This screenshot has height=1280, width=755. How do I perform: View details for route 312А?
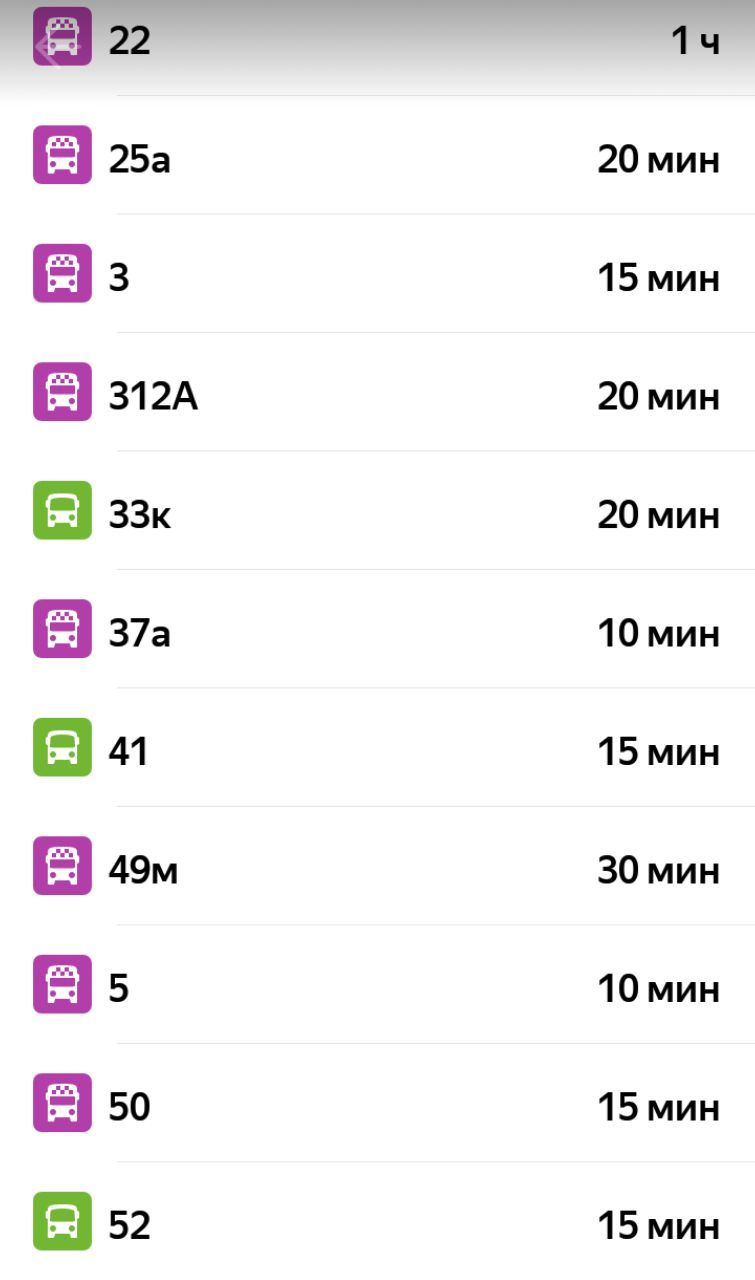pyautogui.click(x=377, y=392)
